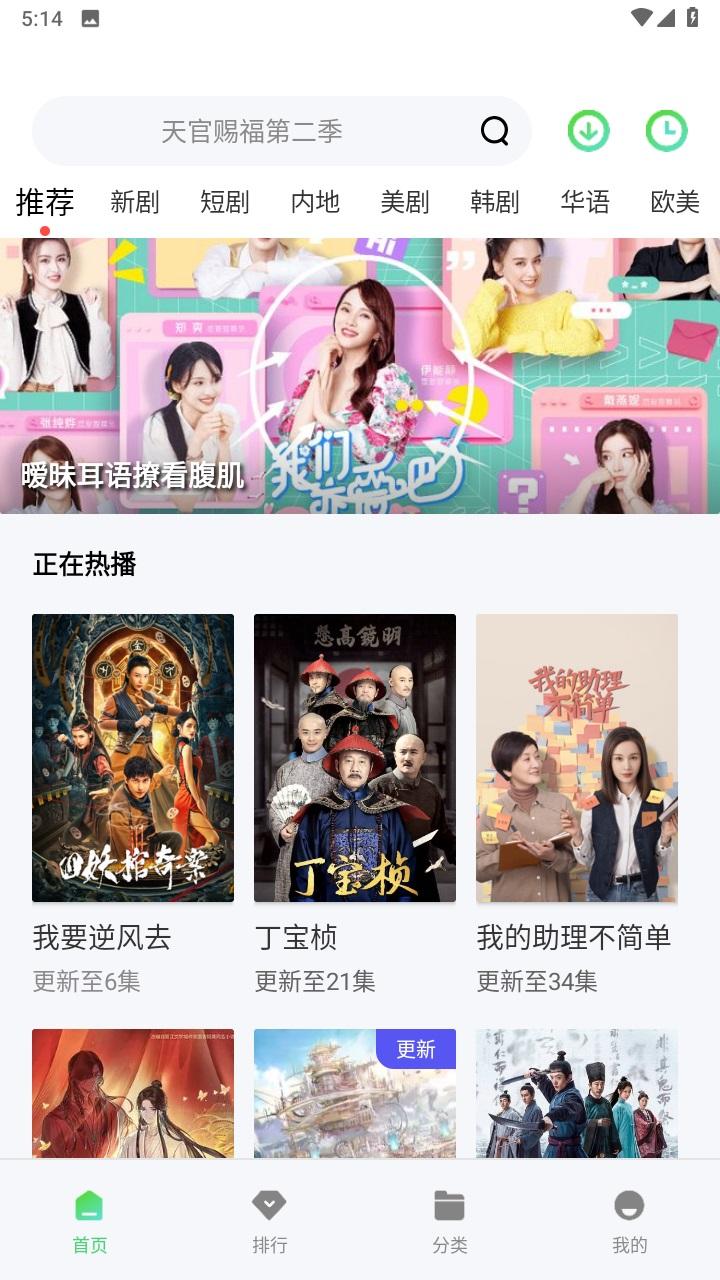Open the watch history clock icon
720x1280 pixels.
[x=666, y=131]
